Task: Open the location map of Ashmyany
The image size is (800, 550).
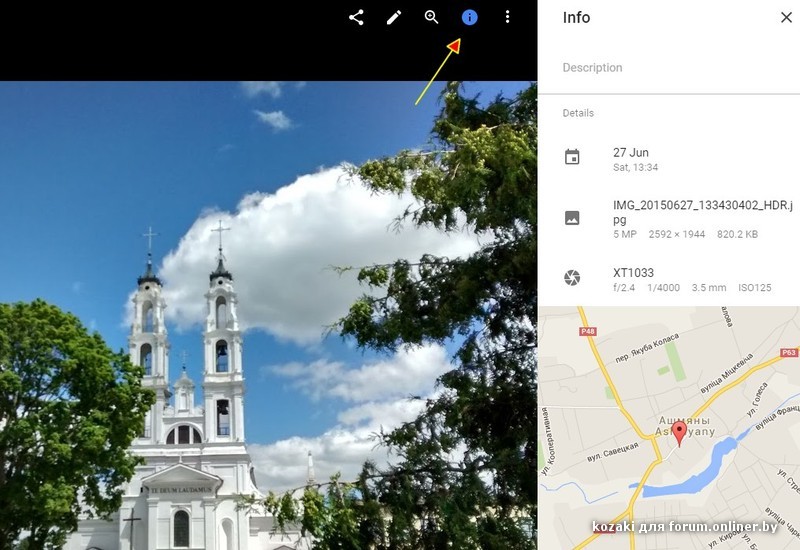Action: tap(669, 428)
